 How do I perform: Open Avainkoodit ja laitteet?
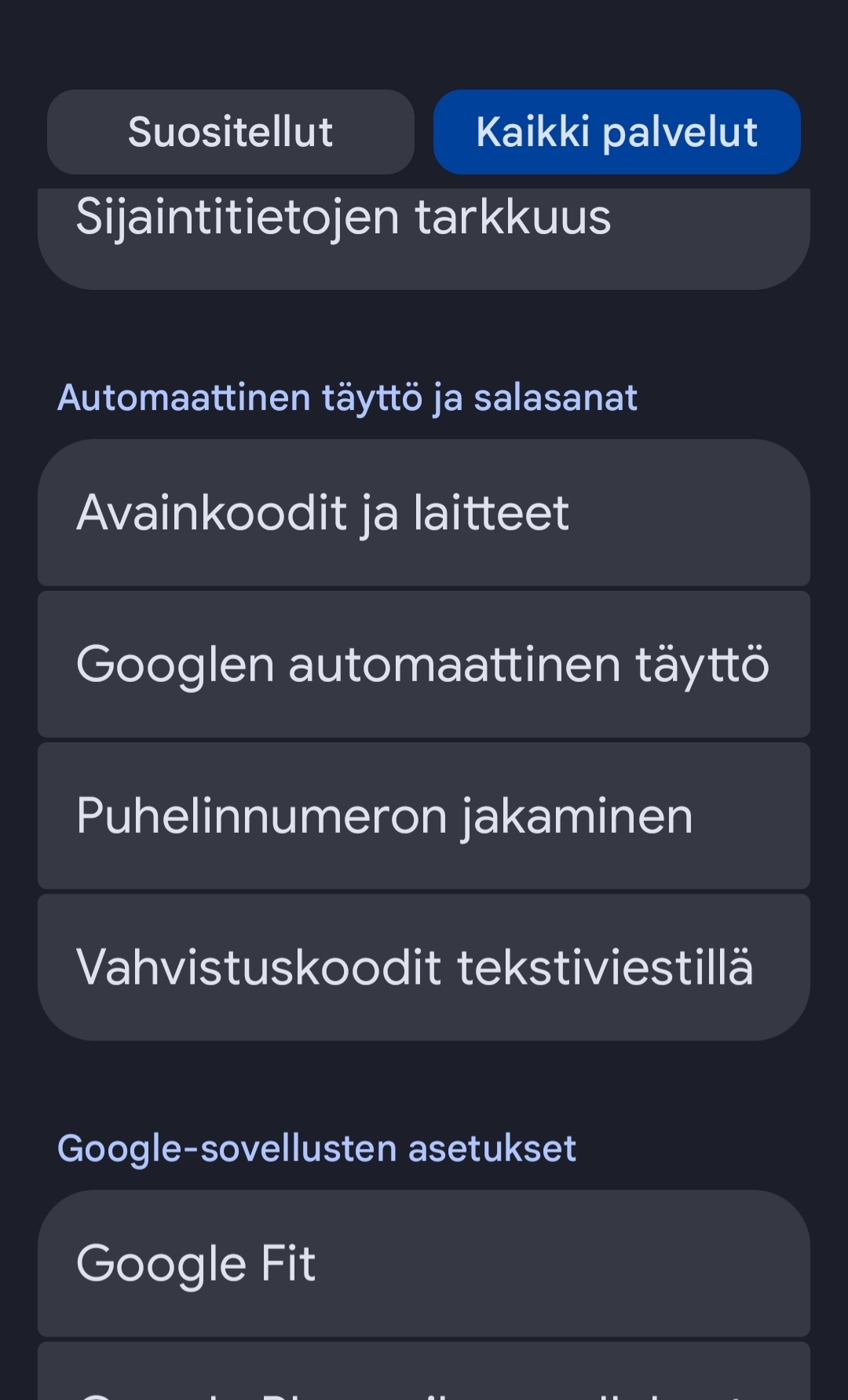tap(423, 513)
